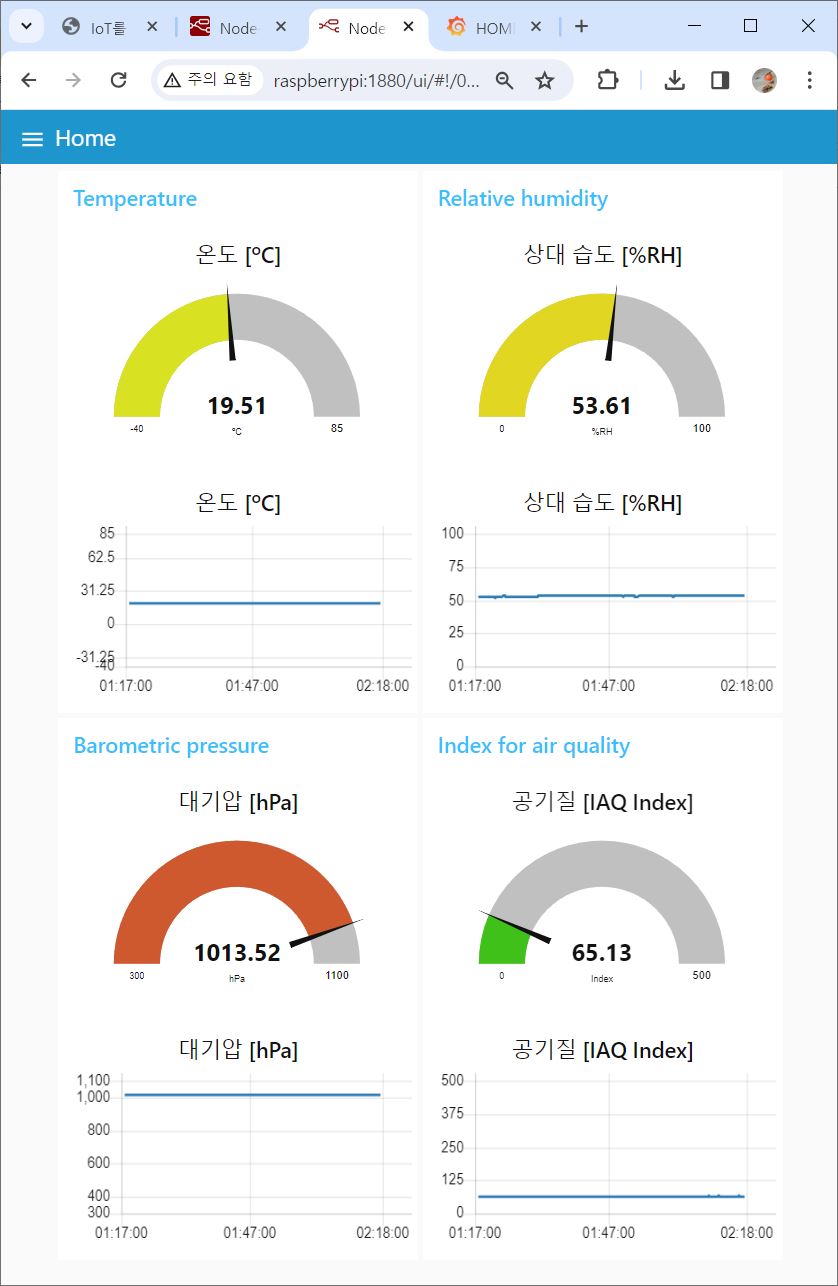Open a new browser tab

(x=581, y=27)
